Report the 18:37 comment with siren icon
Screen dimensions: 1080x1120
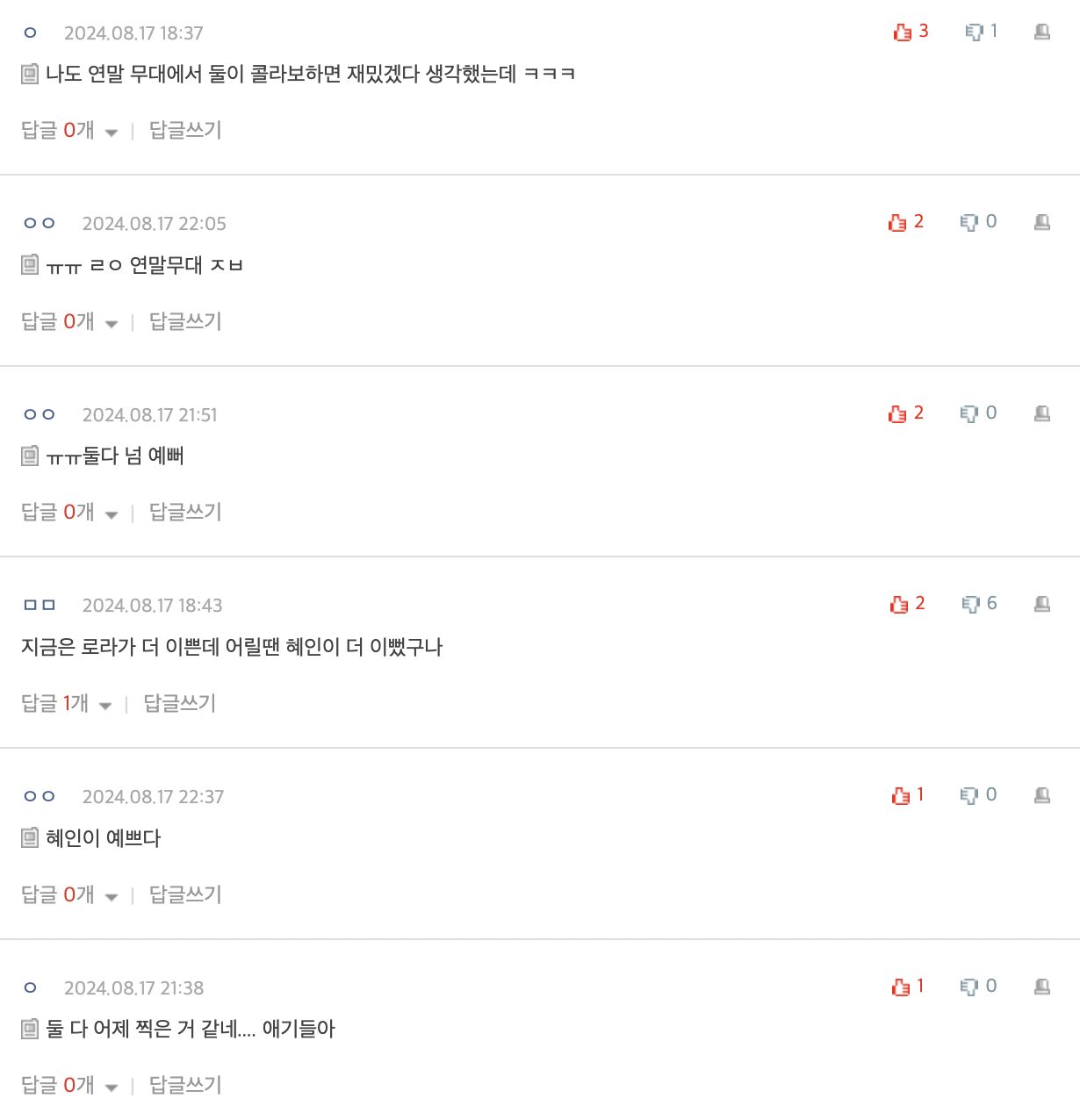click(1042, 32)
